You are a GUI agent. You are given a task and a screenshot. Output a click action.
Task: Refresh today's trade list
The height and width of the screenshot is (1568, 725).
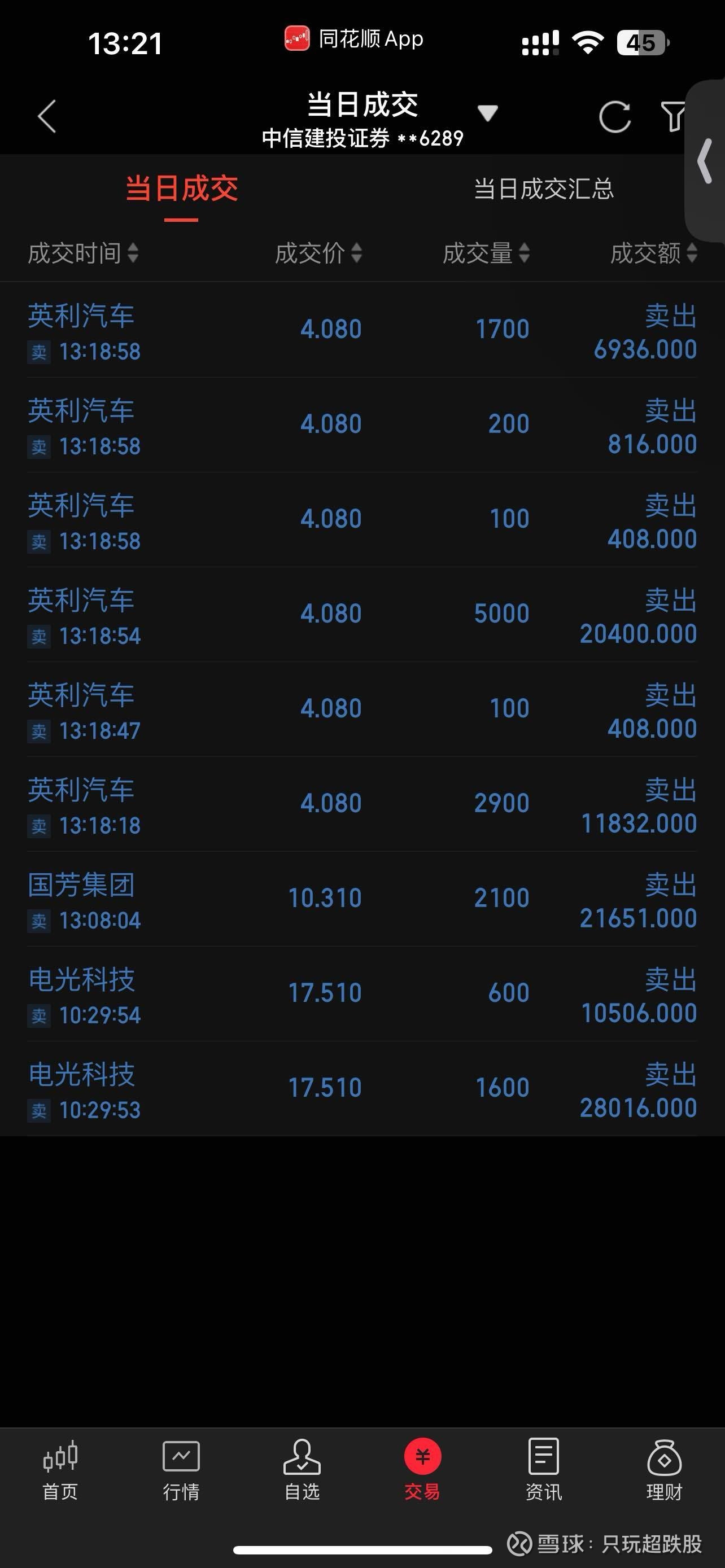(x=614, y=116)
